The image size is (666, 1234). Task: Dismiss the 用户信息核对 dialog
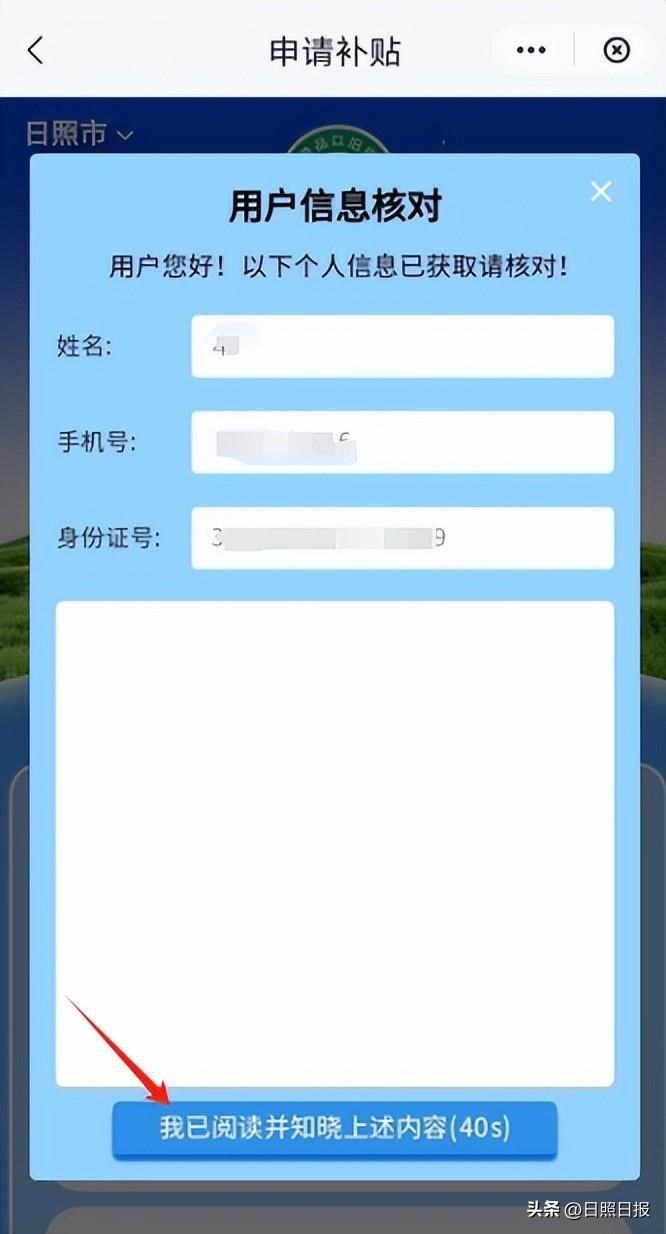pyautogui.click(x=600, y=192)
